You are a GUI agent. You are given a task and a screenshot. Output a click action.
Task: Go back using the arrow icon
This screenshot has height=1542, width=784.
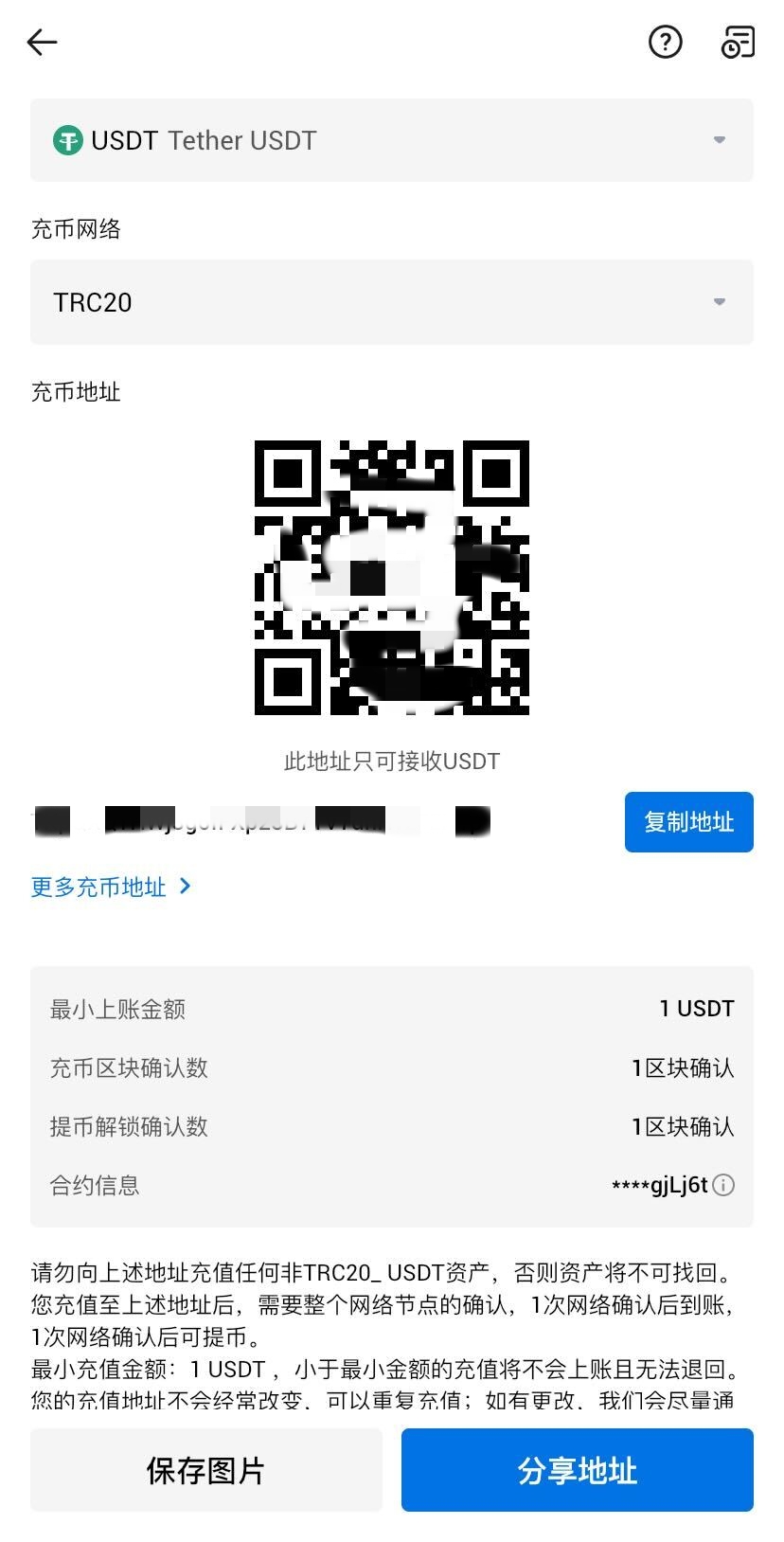(43, 42)
